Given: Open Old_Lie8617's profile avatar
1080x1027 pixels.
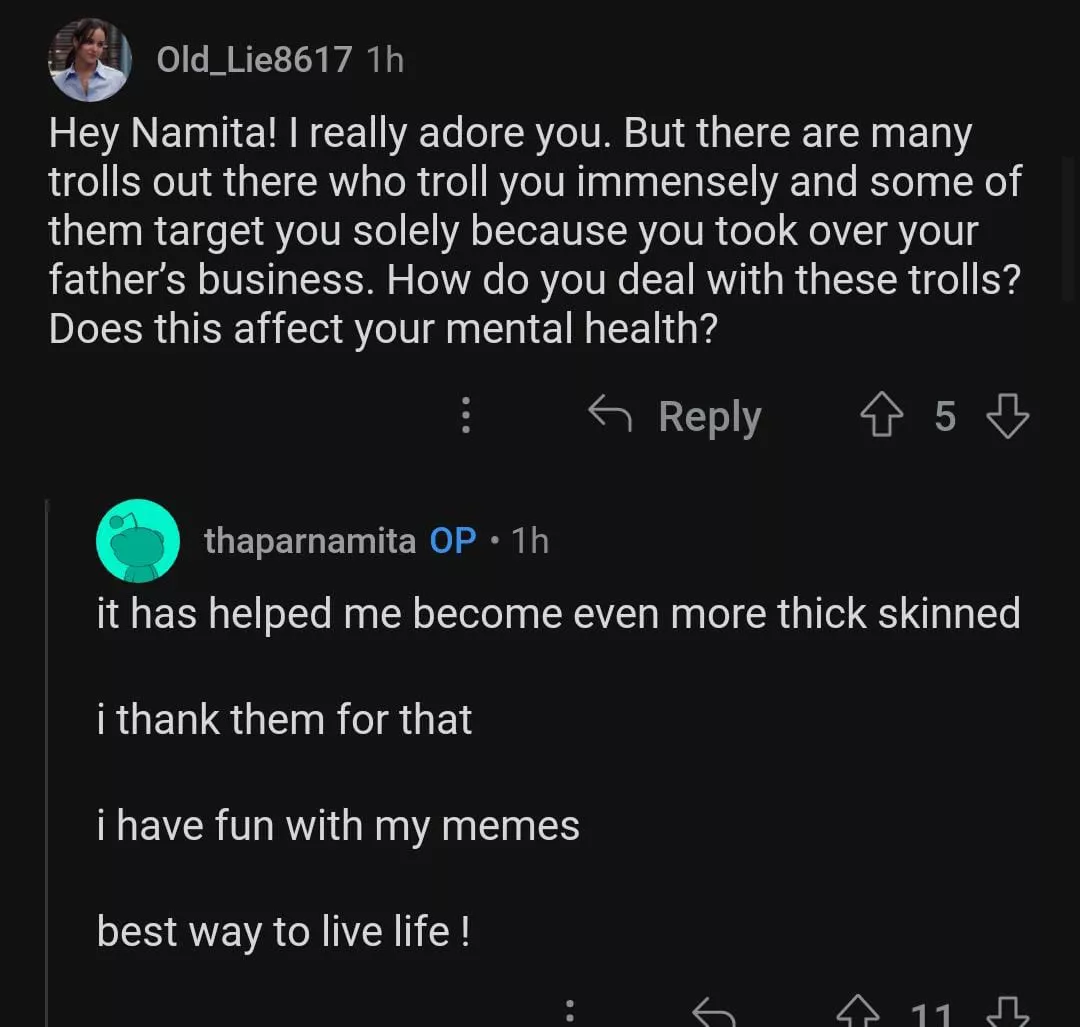Looking at the screenshot, I should click(x=89, y=60).
